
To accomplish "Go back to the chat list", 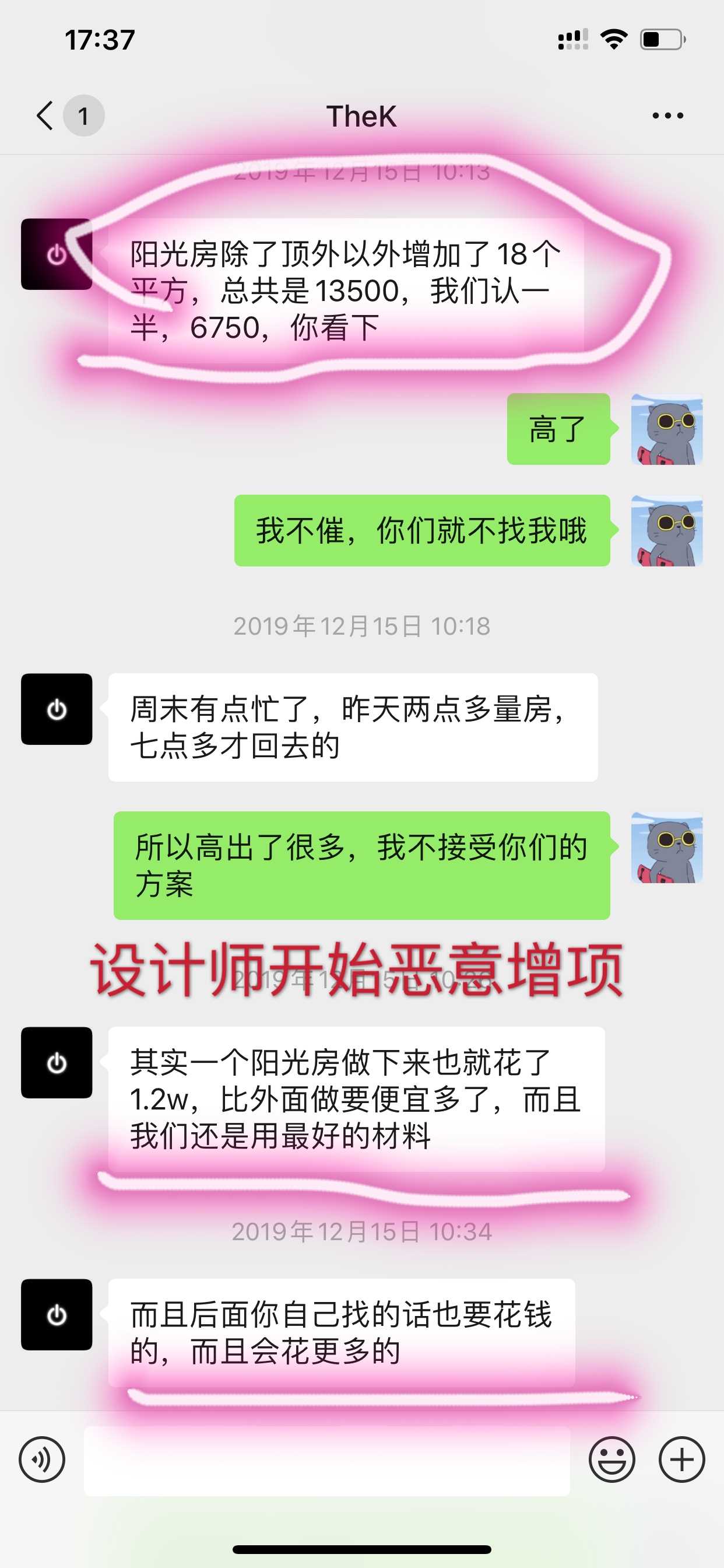I will tap(45, 116).
